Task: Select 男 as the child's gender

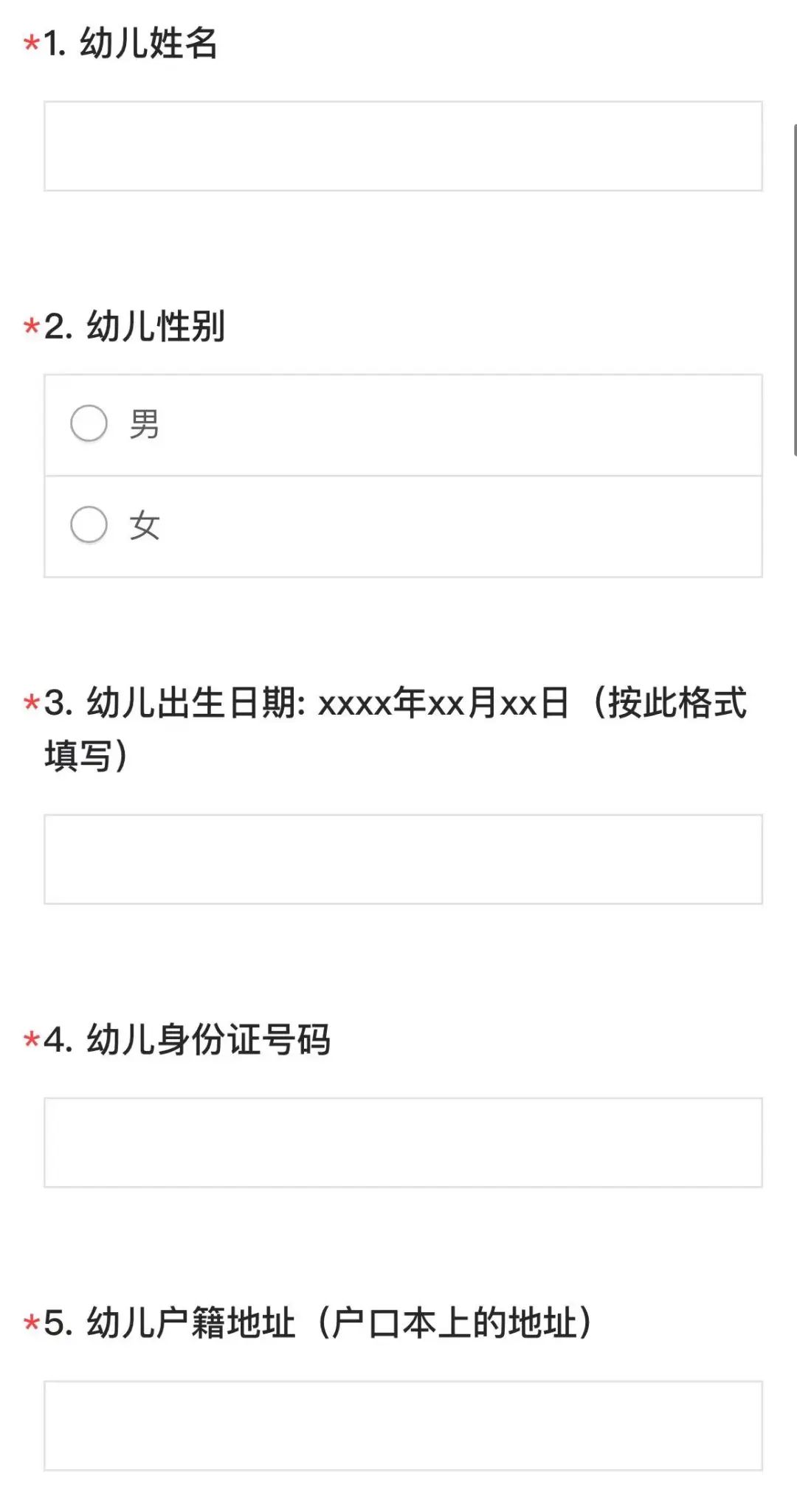Action: pos(89,424)
